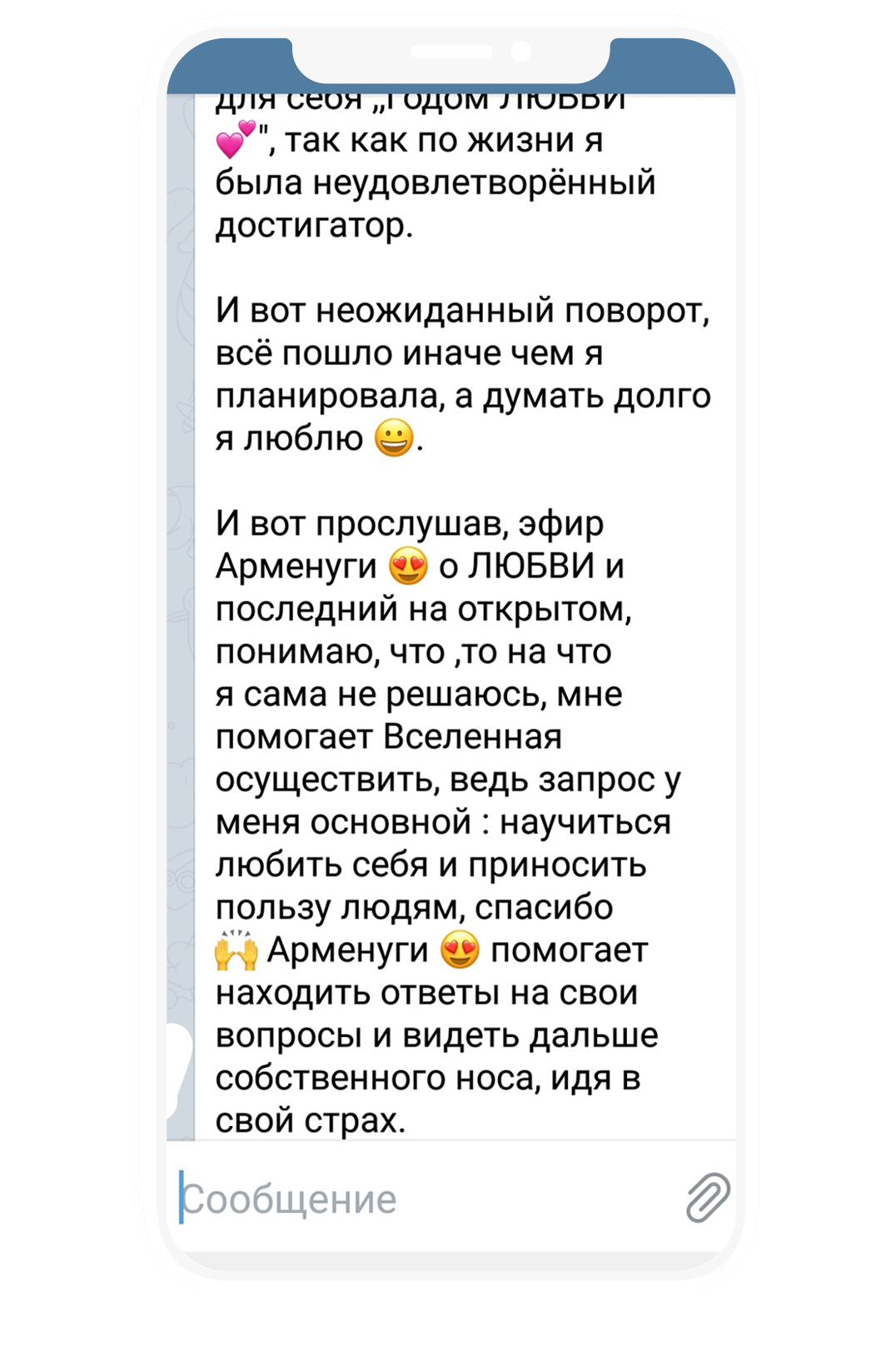The width and height of the screenshot is (896, 1356).
Task: Open the paperclip attachment menu
Action: (x=708, y=1198)
